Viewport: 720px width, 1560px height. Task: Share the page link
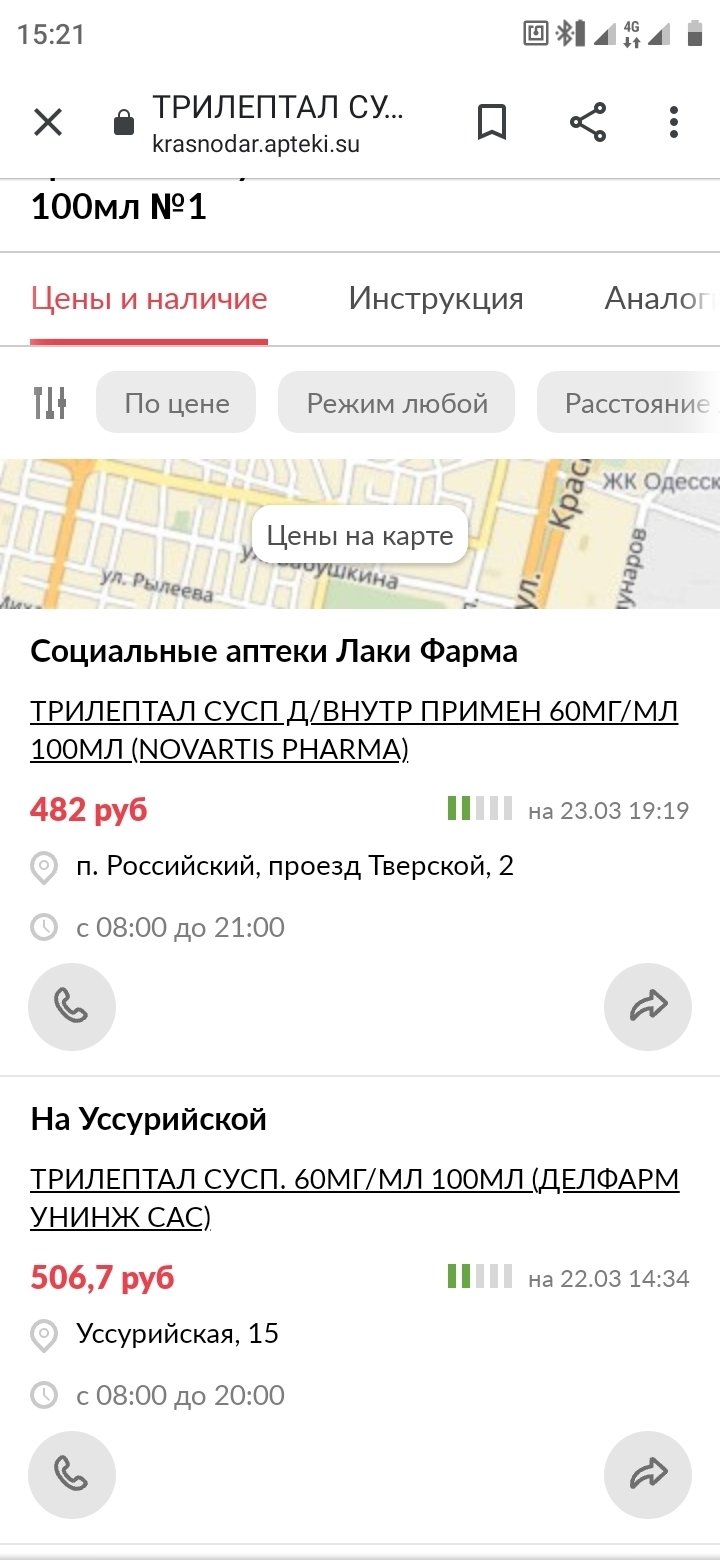(x=588, y=123)
